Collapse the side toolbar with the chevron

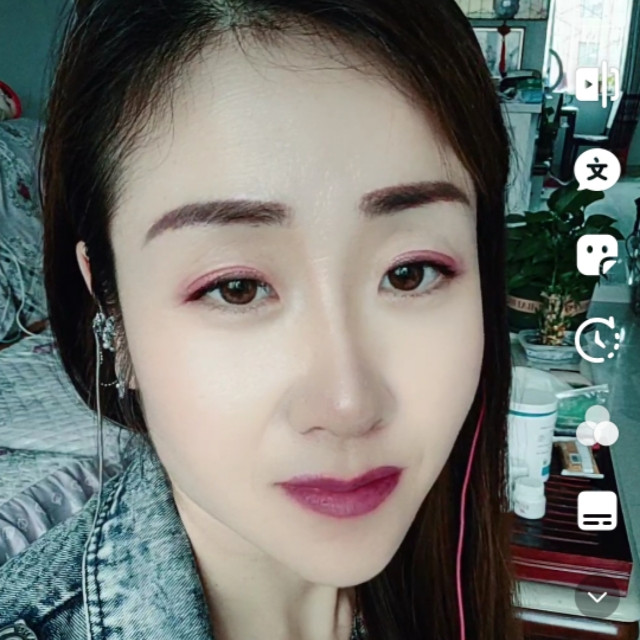pos(597,598)
